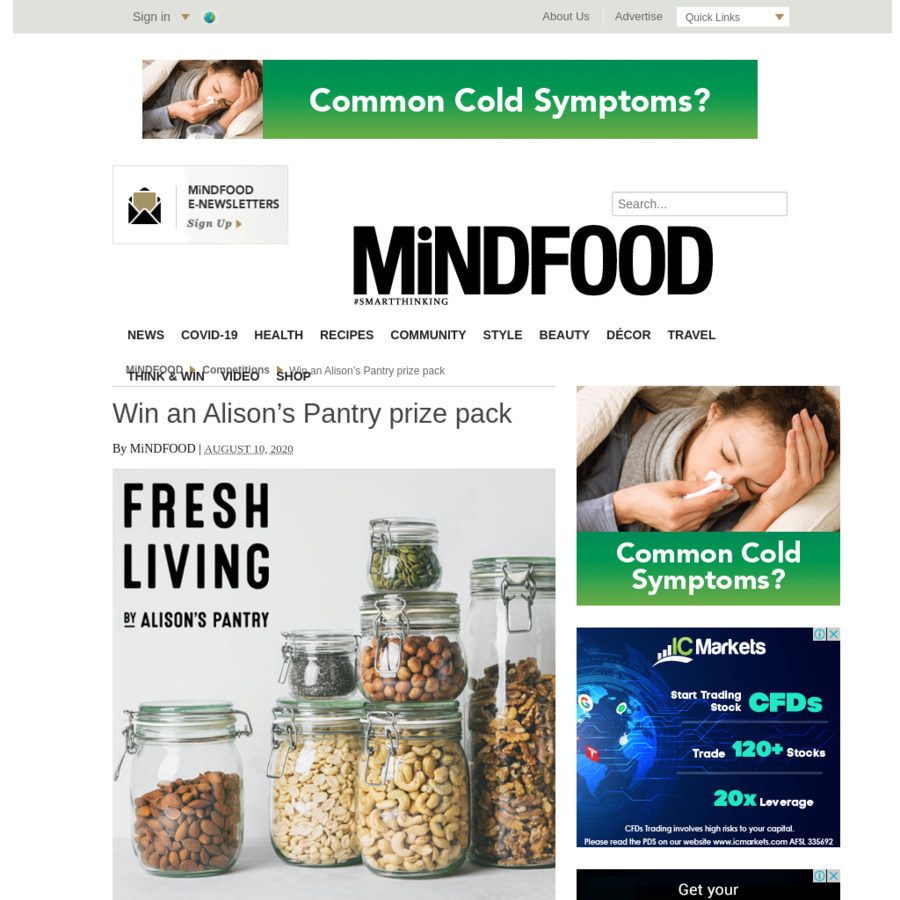Image resolution: width=900 pixels, height=900 pixels.
Task: Open the Common Cold Symptoms banner ad
Action: click(450, 99)
